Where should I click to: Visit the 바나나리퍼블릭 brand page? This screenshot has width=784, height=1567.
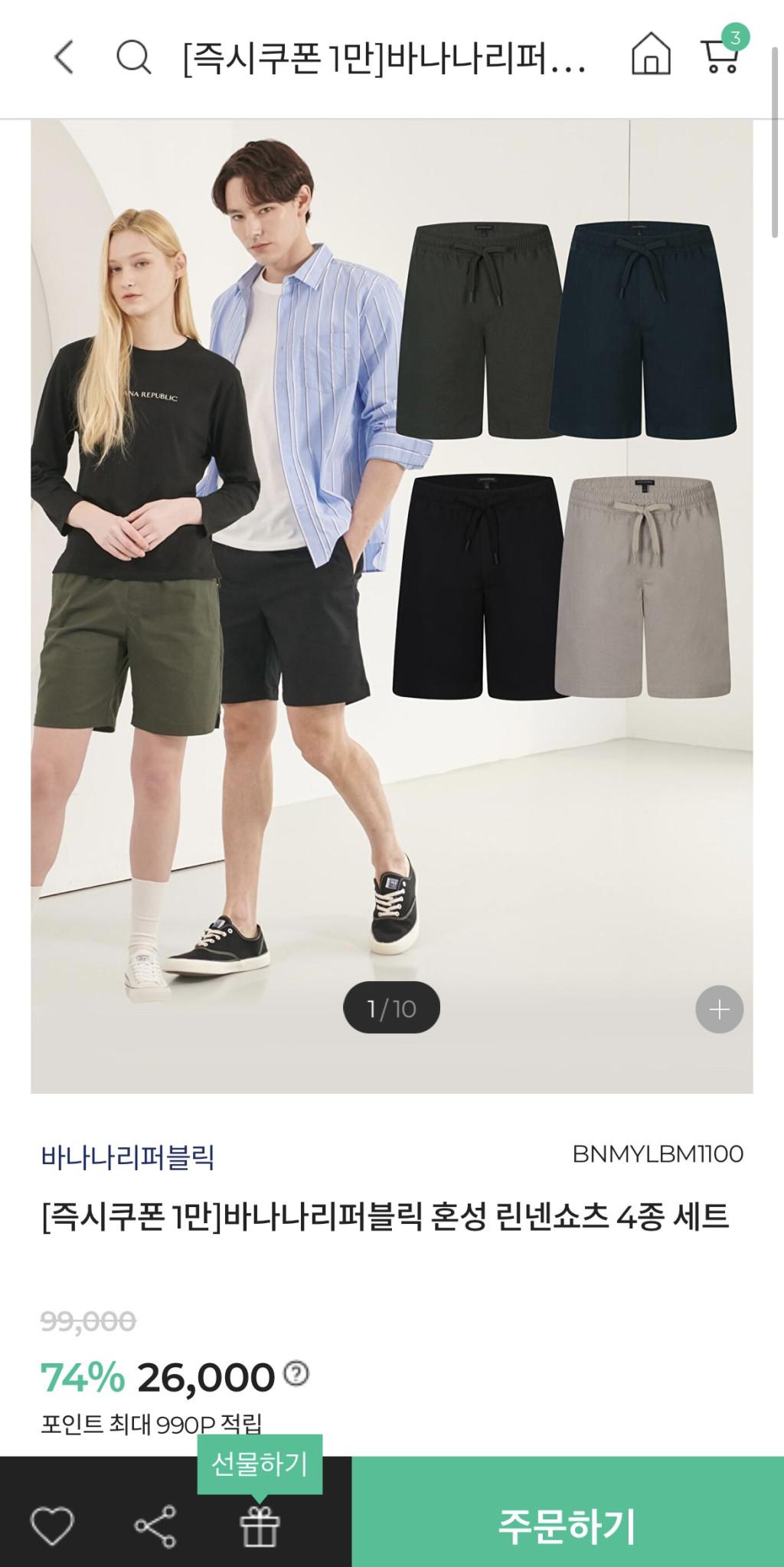127,1156
